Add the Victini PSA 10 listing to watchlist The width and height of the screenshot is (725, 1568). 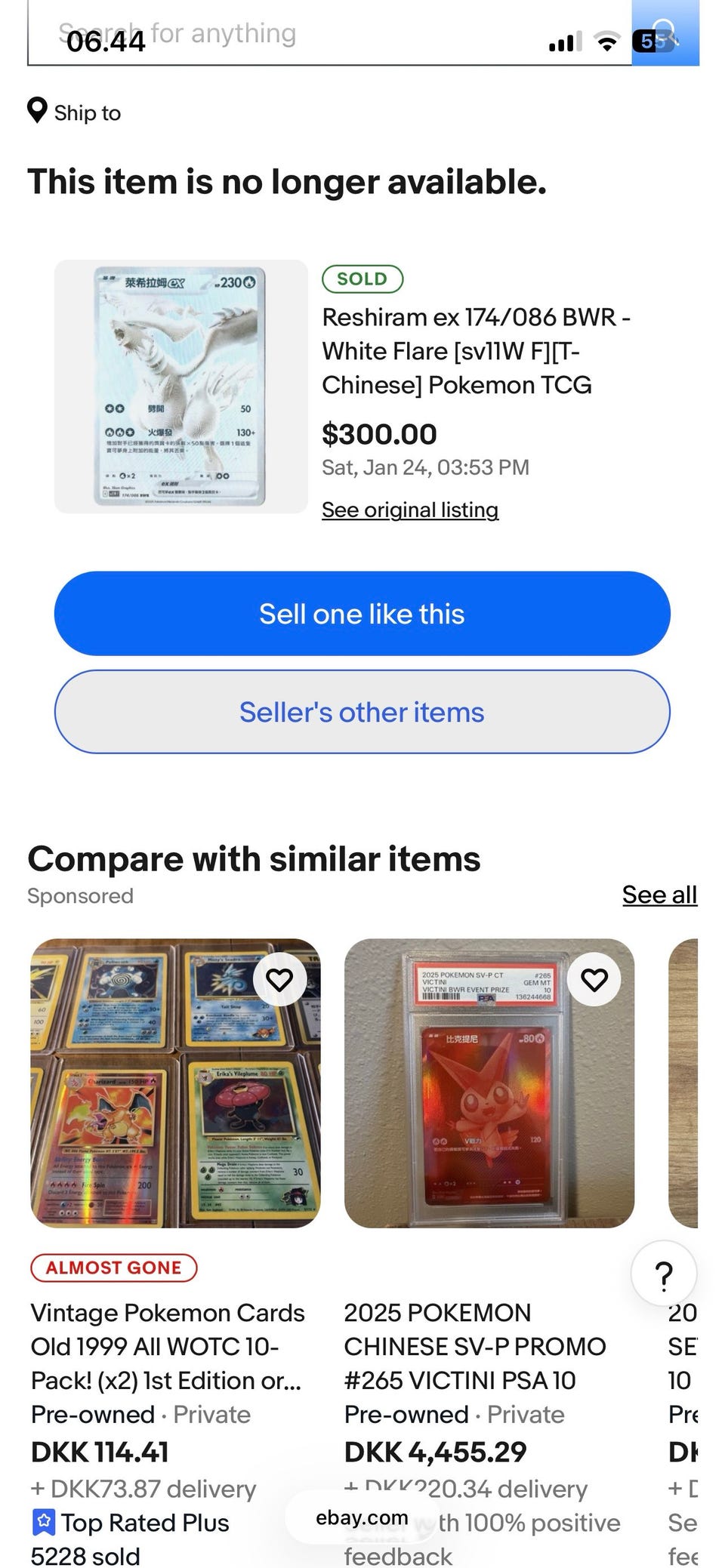click(x=594, y=980)
